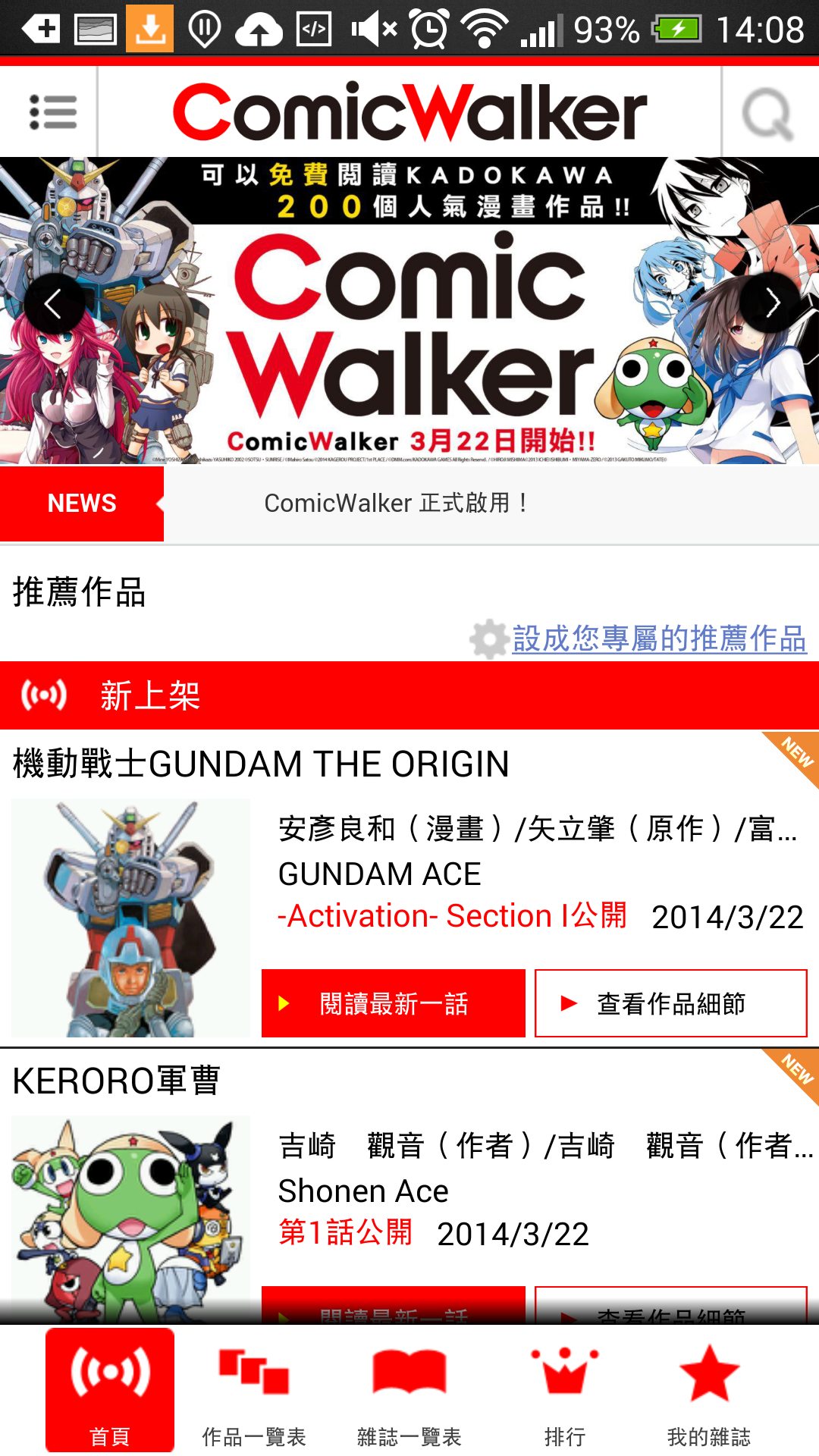Tap 查看作品細節 for GUNDAM THE ORIGIN

[x=670, y=1003]
